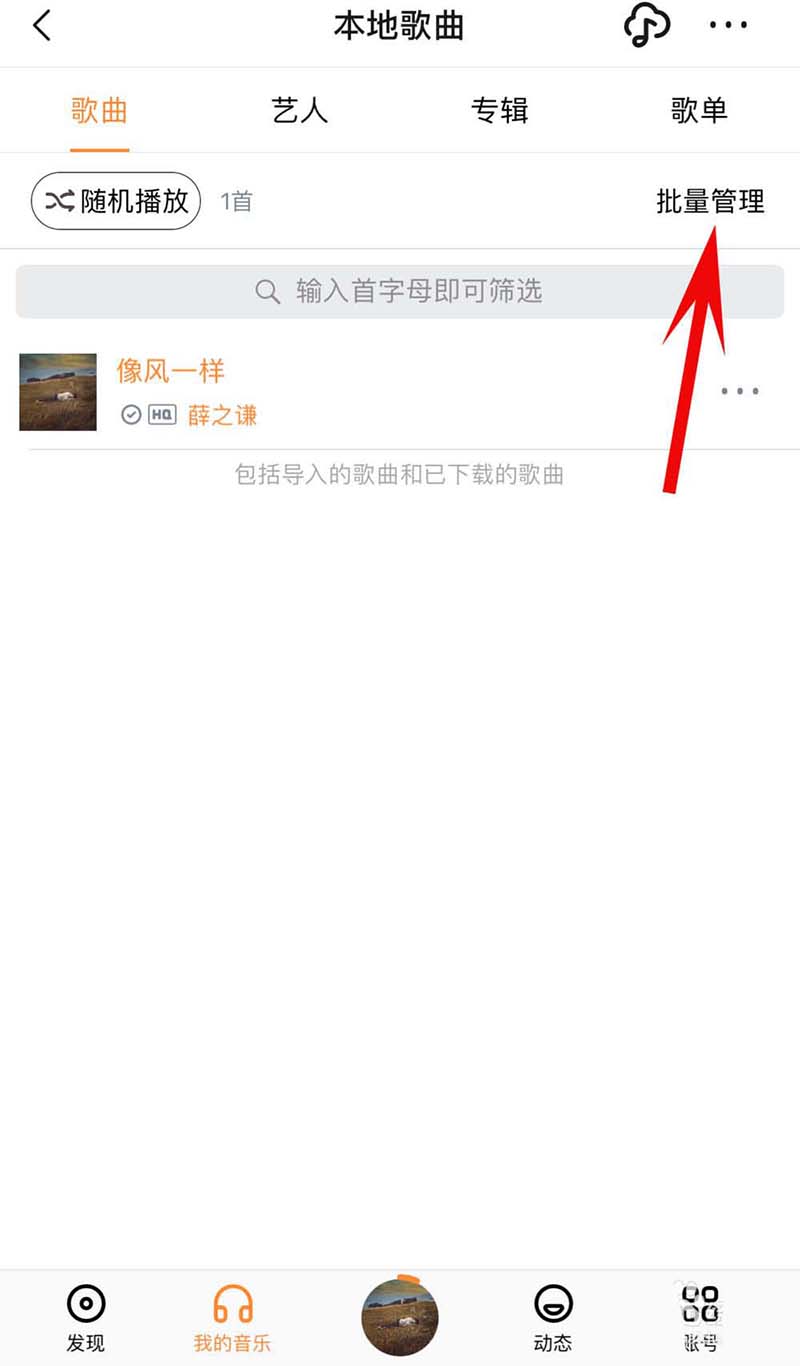Open 批量管理 batch management

(x=710, y=201)
